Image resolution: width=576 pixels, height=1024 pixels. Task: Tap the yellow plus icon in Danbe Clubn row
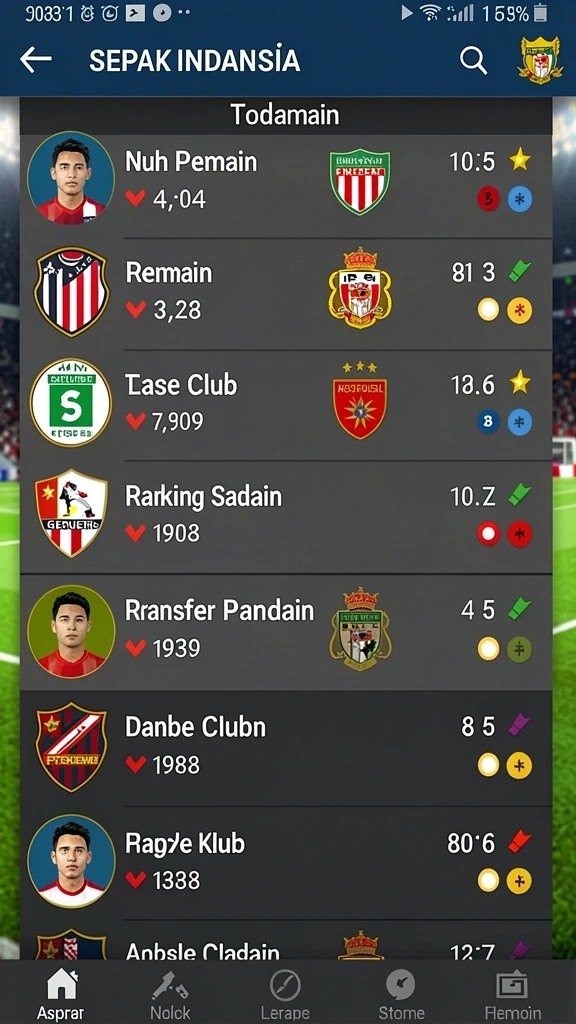(x=519, y=765)
